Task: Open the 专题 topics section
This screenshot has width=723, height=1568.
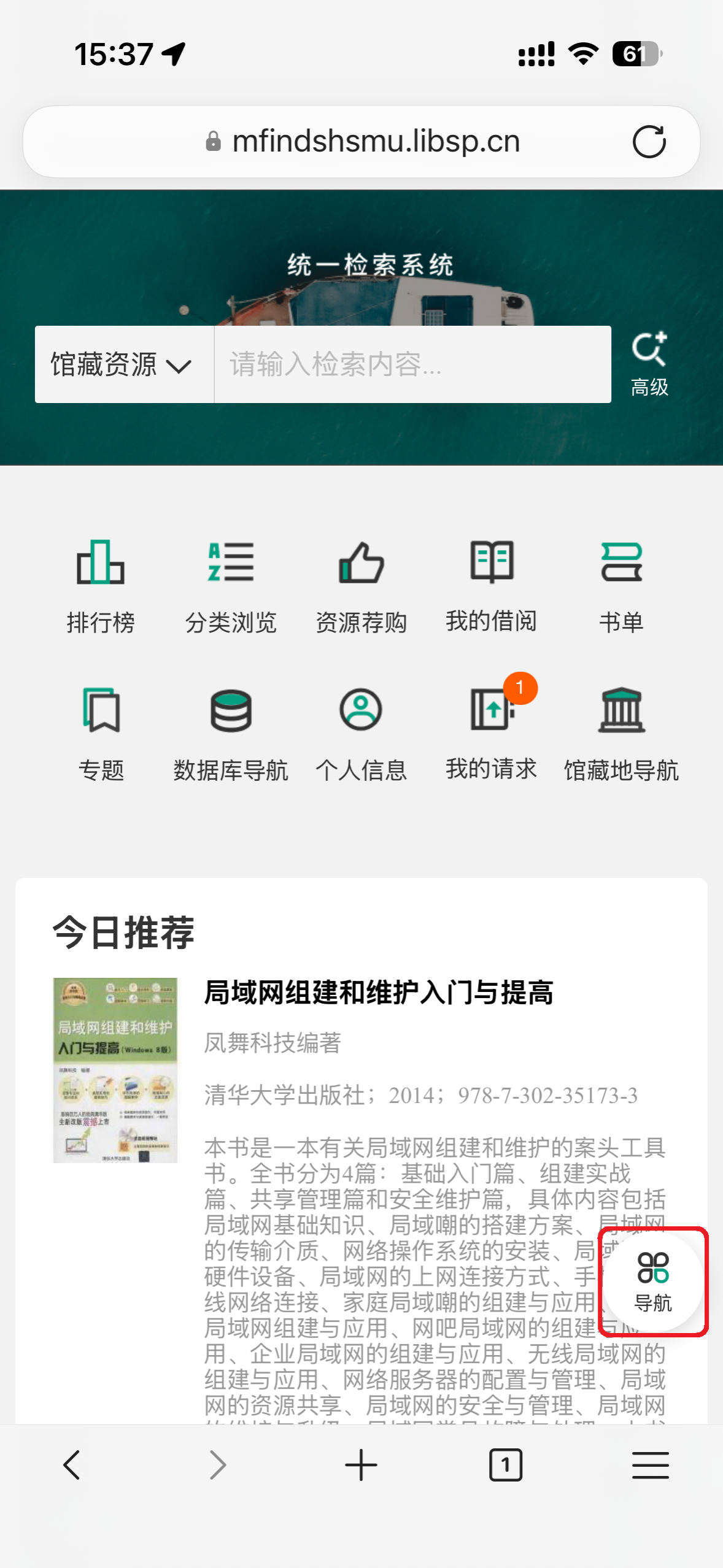Action: coord(101,734)
